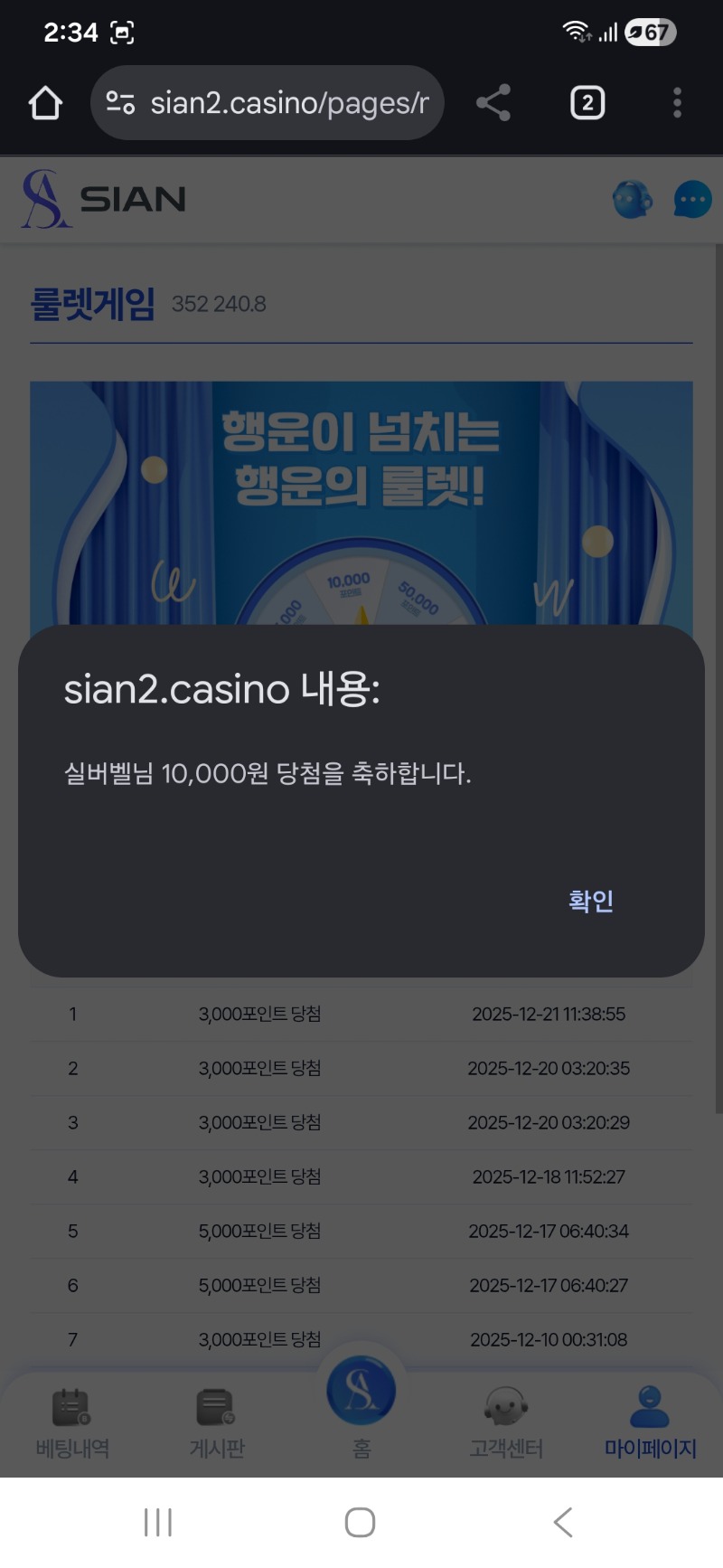
Task: Open the tab switcher showing 2 tabs
Action: coord(587,103)
